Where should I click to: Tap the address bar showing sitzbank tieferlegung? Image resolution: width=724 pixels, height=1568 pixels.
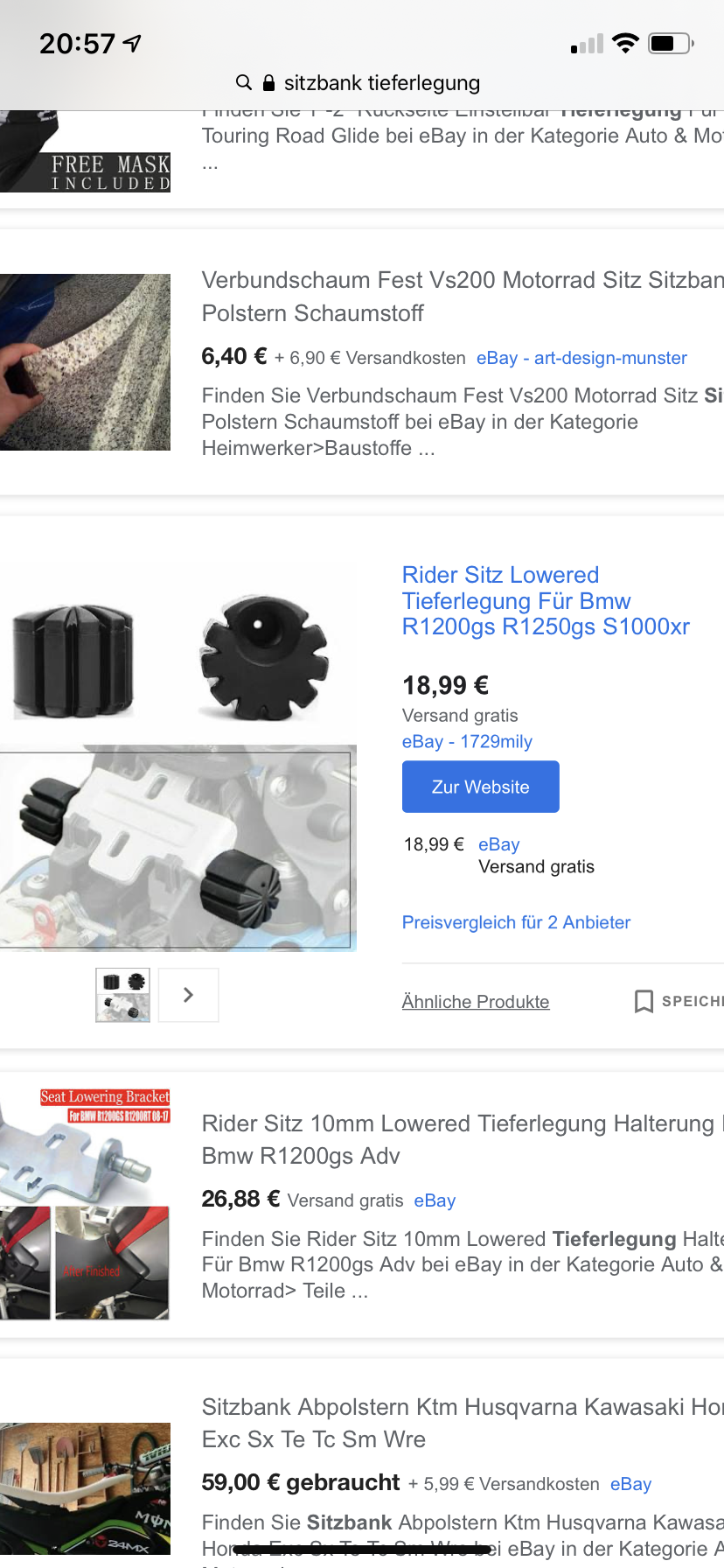click(x=362, y=83)
